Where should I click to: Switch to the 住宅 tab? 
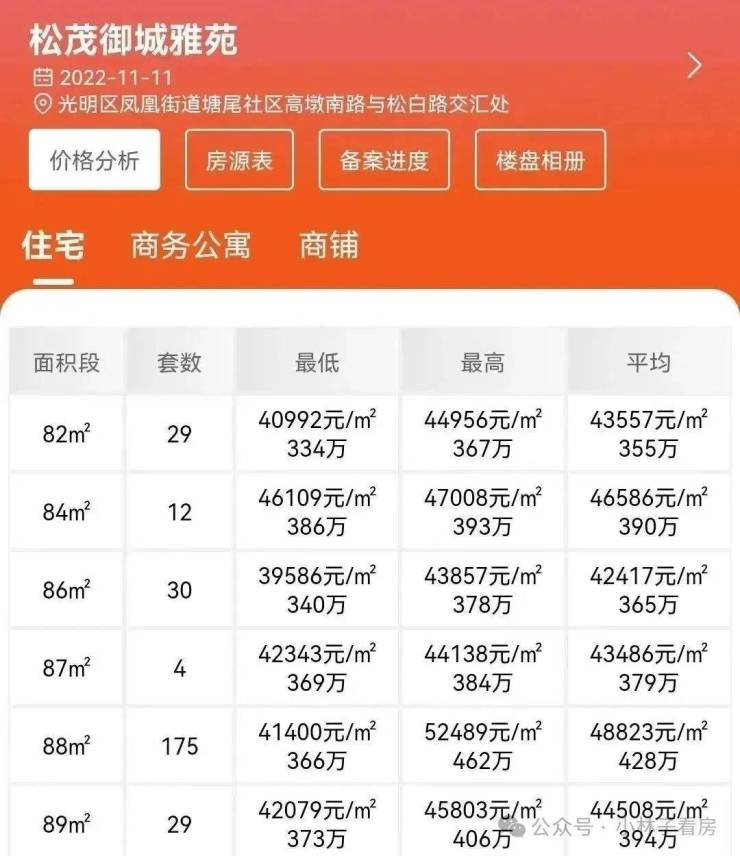(52, 246)
